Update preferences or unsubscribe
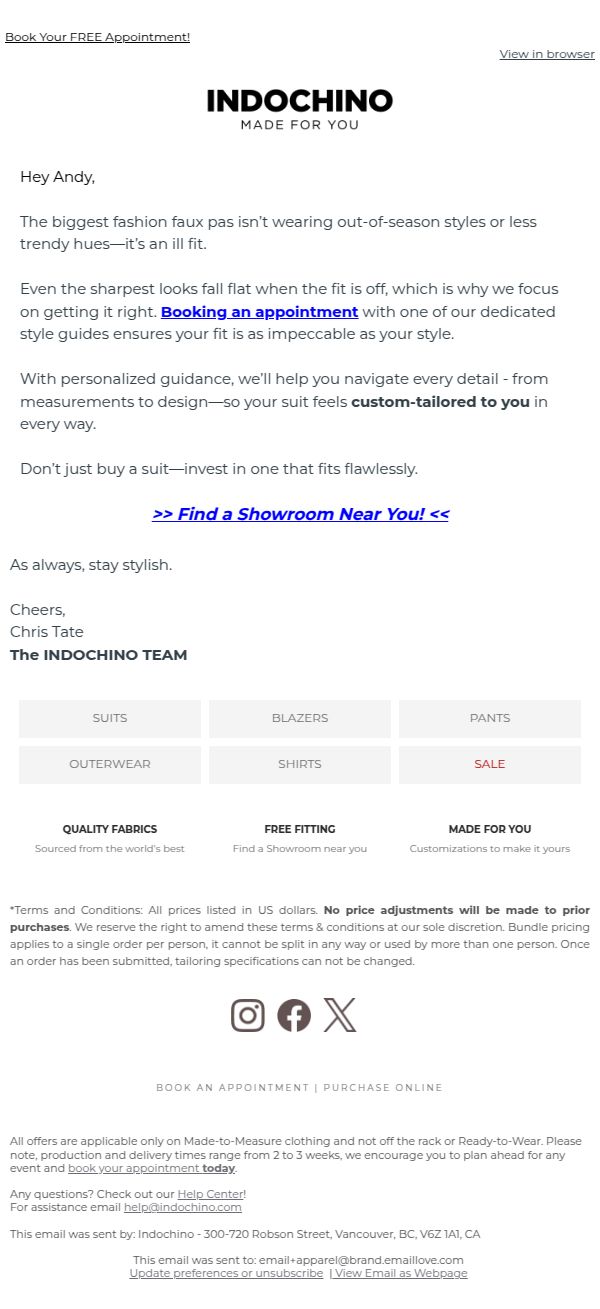The height and width of the screenshot is (1309, 600). pyautogui.click(x=226, y=1273)
